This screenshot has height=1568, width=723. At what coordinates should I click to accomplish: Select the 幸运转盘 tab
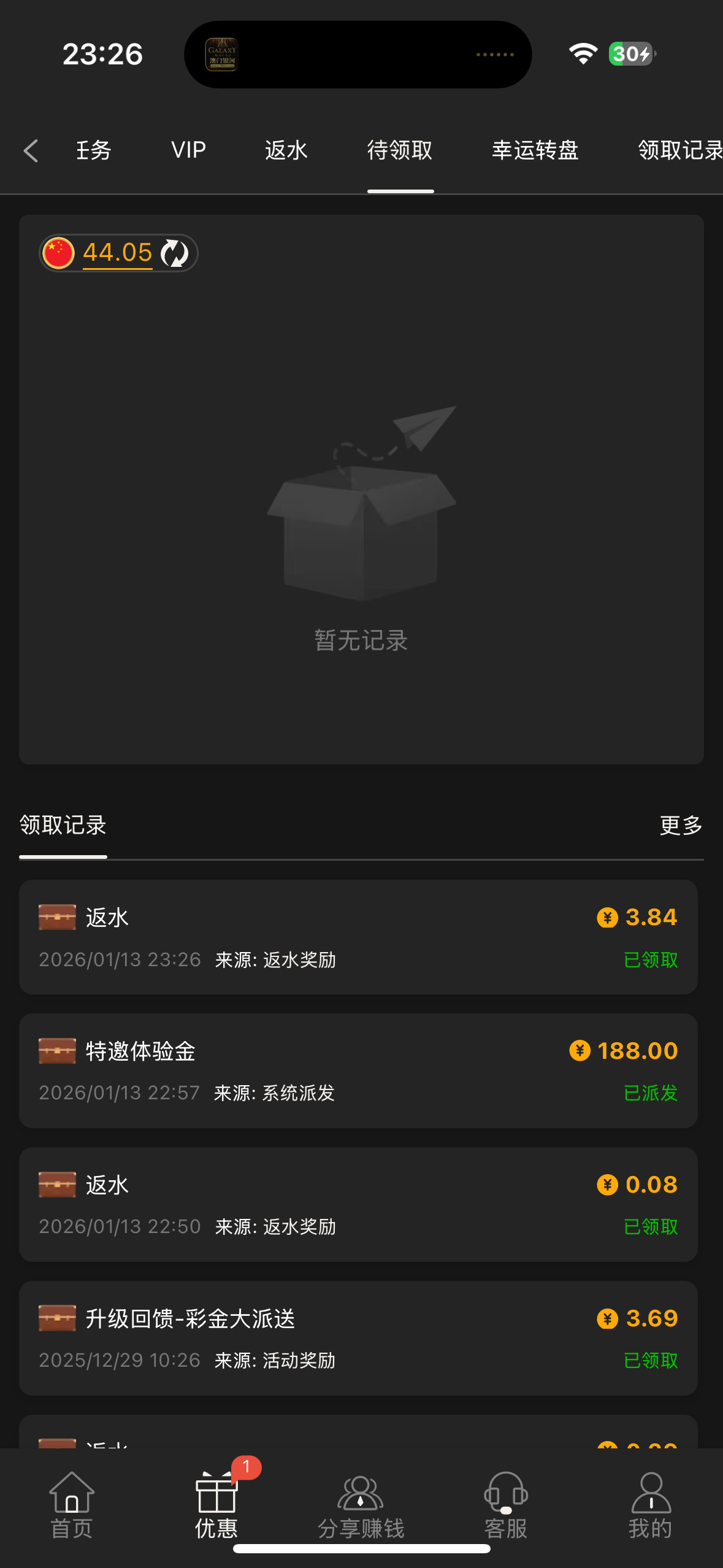click(x=535, y=150)
